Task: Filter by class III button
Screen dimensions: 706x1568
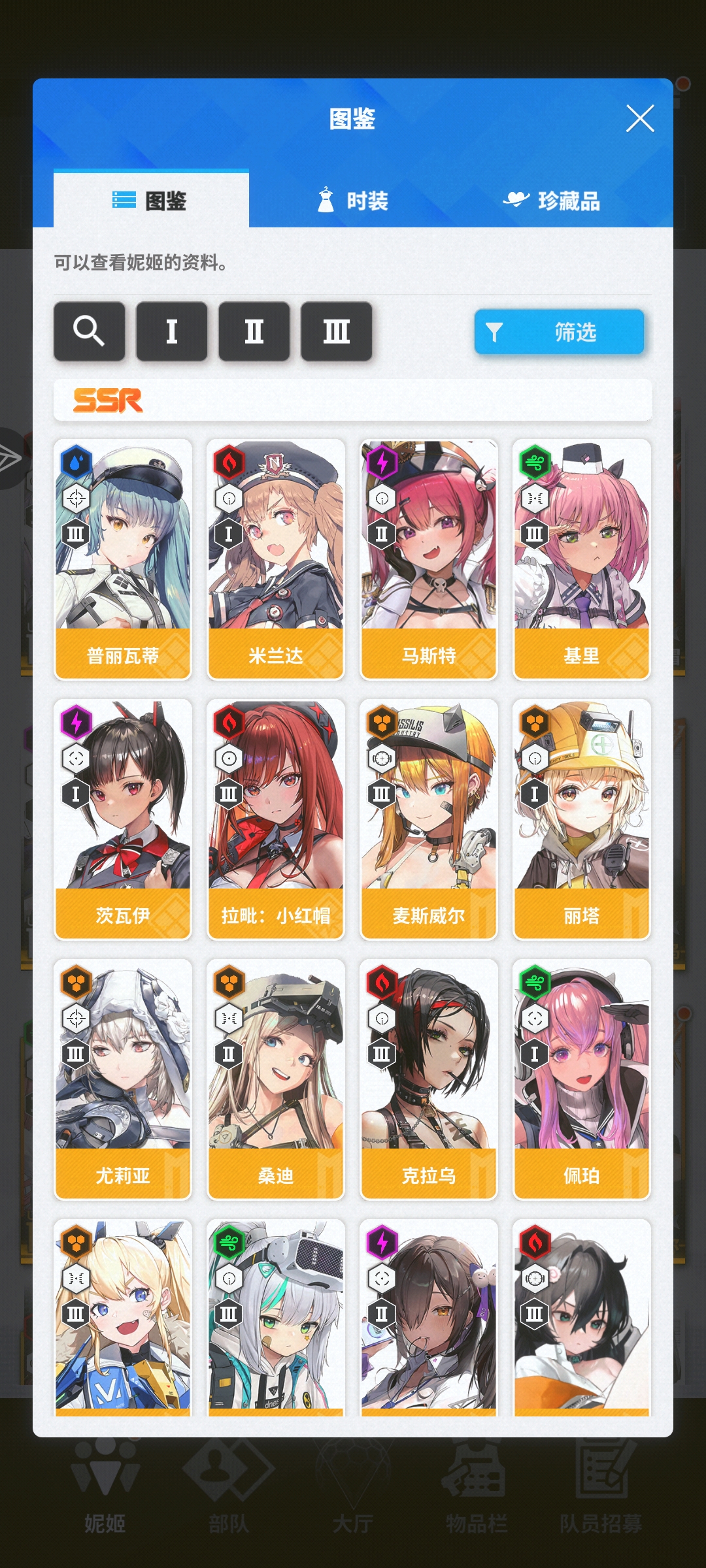Action: 337,331
